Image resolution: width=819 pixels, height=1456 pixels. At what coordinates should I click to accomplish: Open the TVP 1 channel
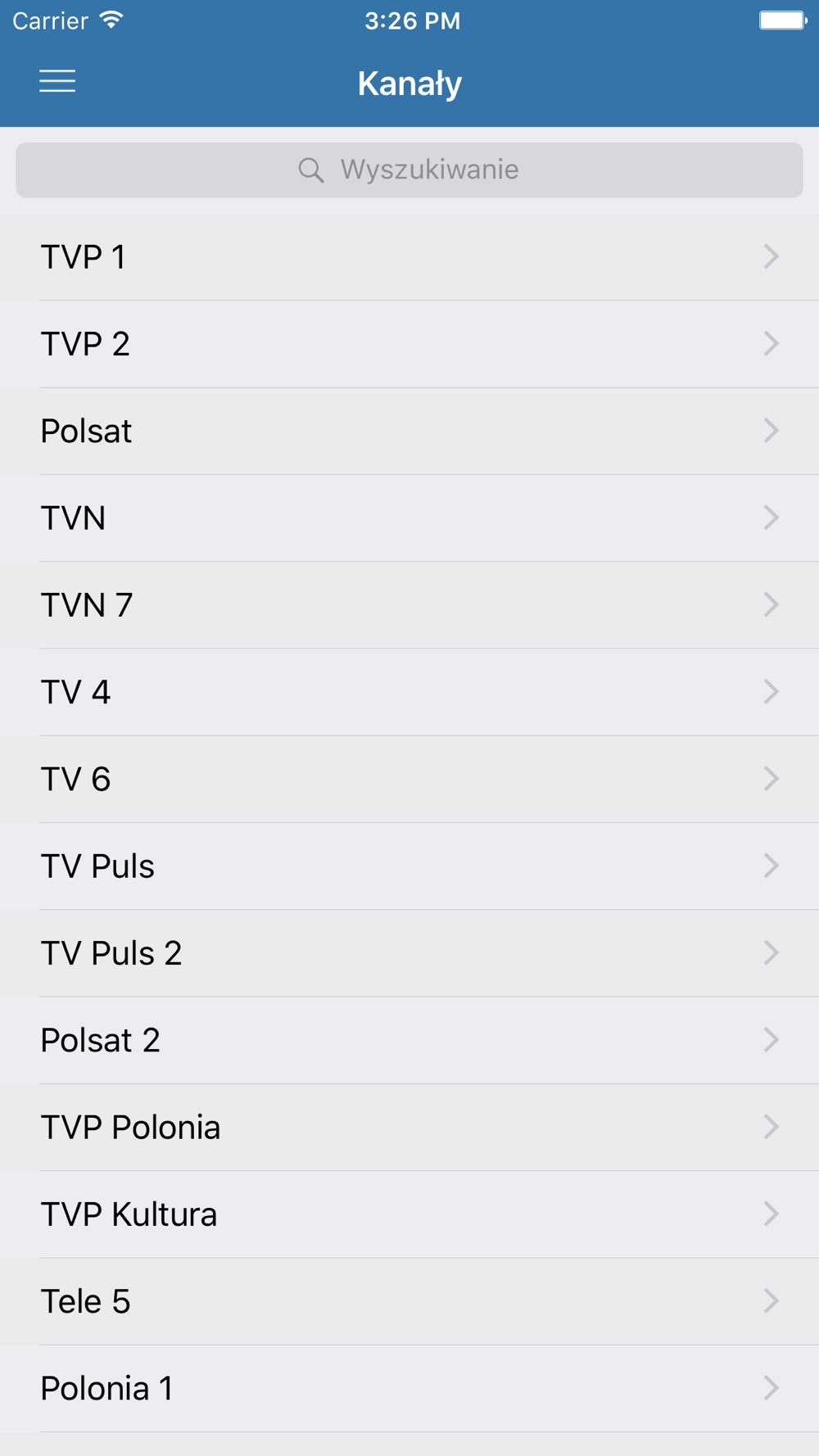409,257
